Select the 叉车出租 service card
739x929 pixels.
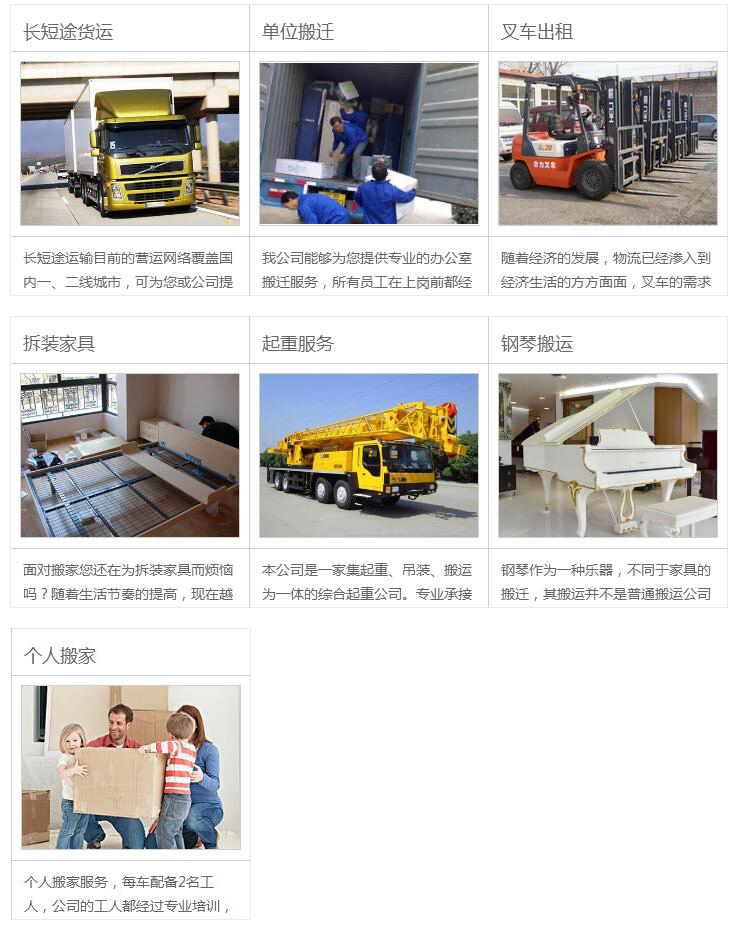[x=607, y=143]
